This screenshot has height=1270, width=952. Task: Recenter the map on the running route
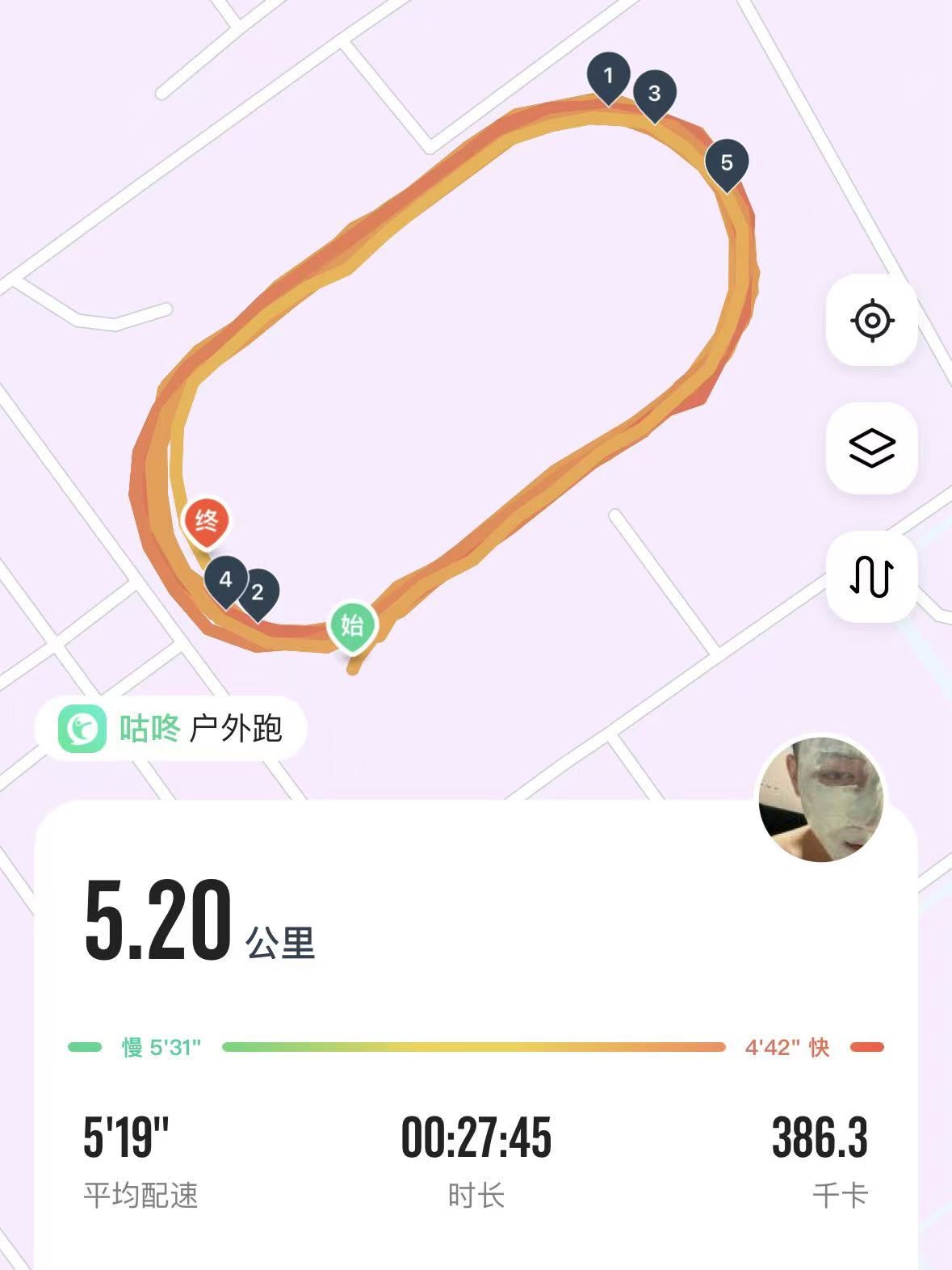click(x=872, y=321)
